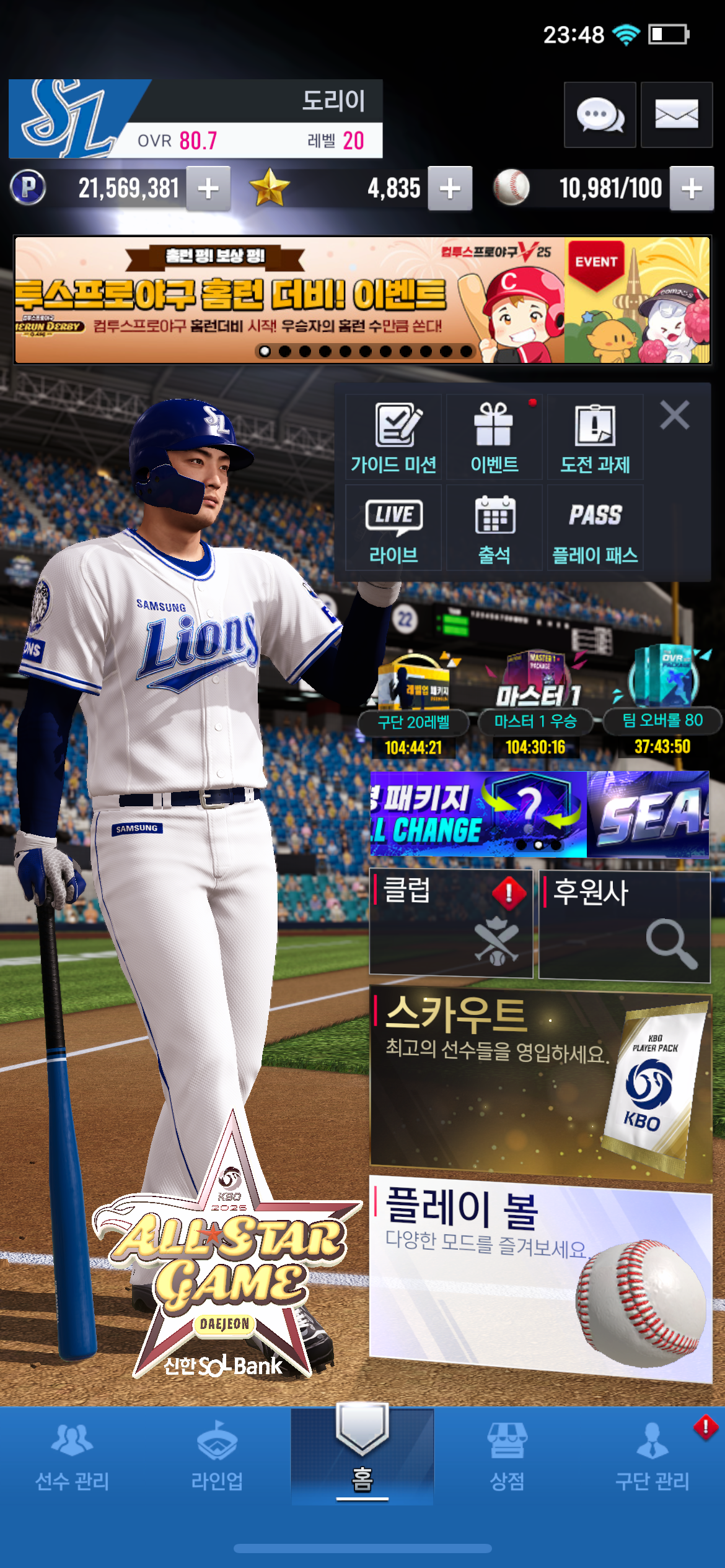725x1568 pixels.
Task: Open 플레이 패스
Action: pos(595,528)
